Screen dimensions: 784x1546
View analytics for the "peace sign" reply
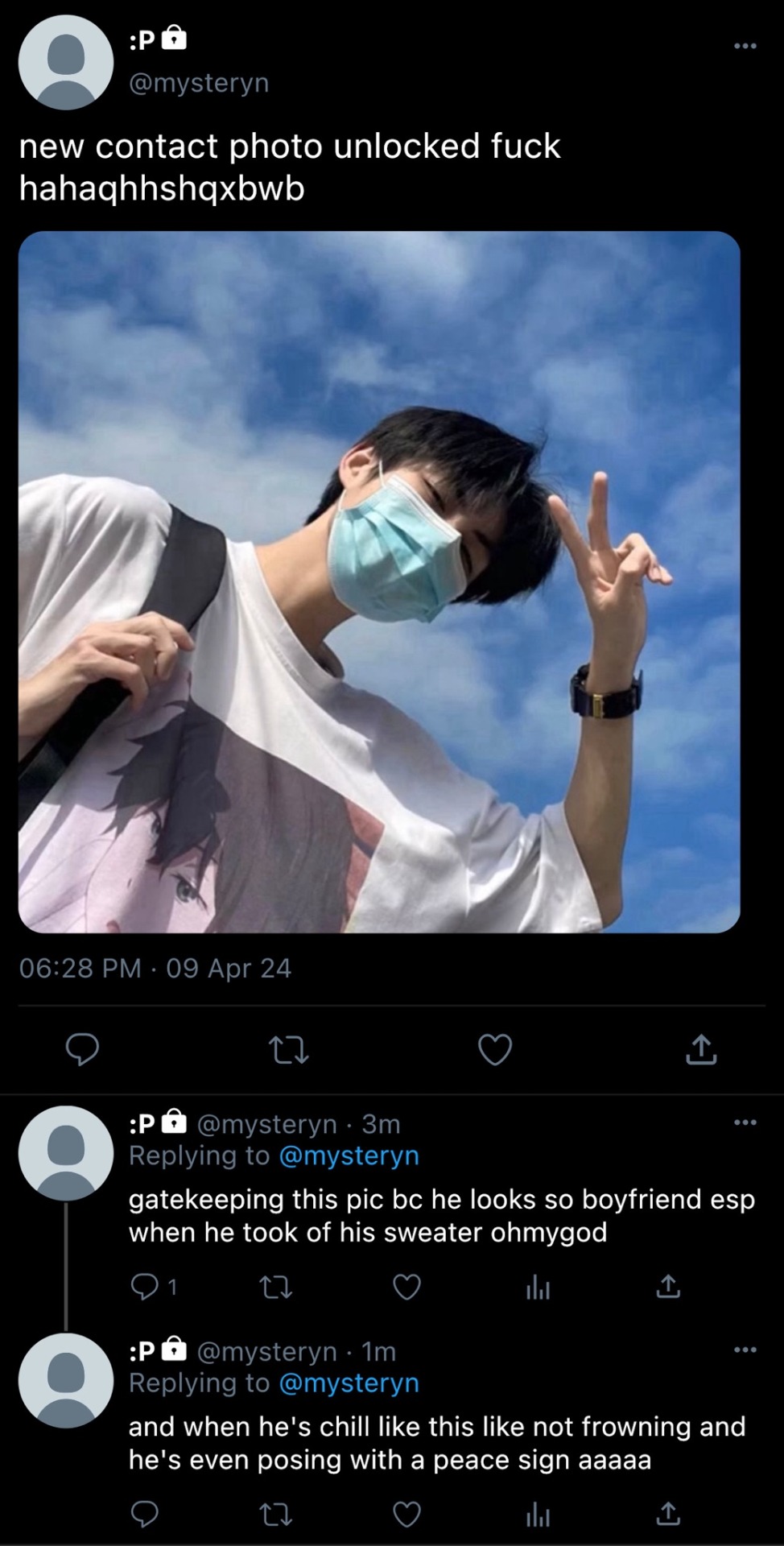tap(538, 1515)
